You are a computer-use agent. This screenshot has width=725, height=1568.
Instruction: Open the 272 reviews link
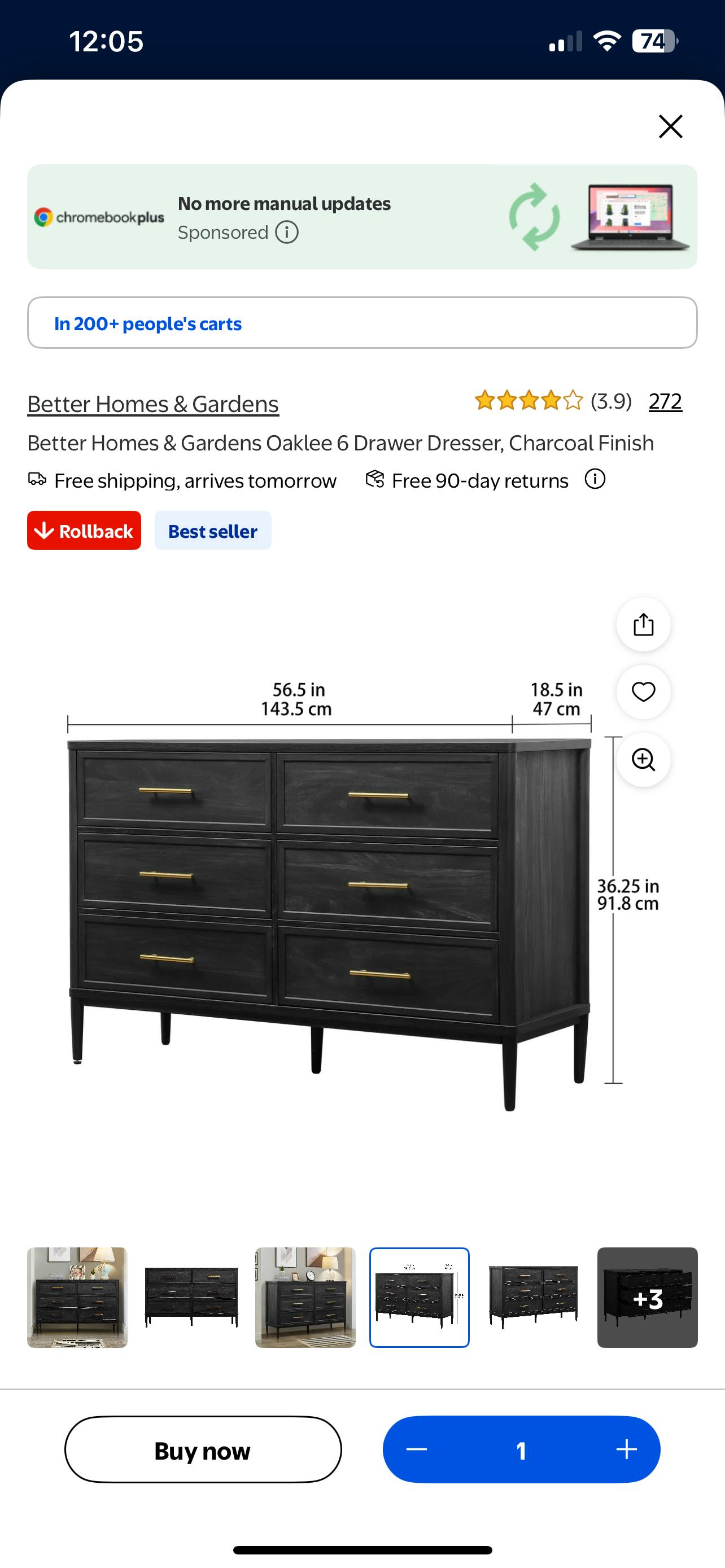665,401
